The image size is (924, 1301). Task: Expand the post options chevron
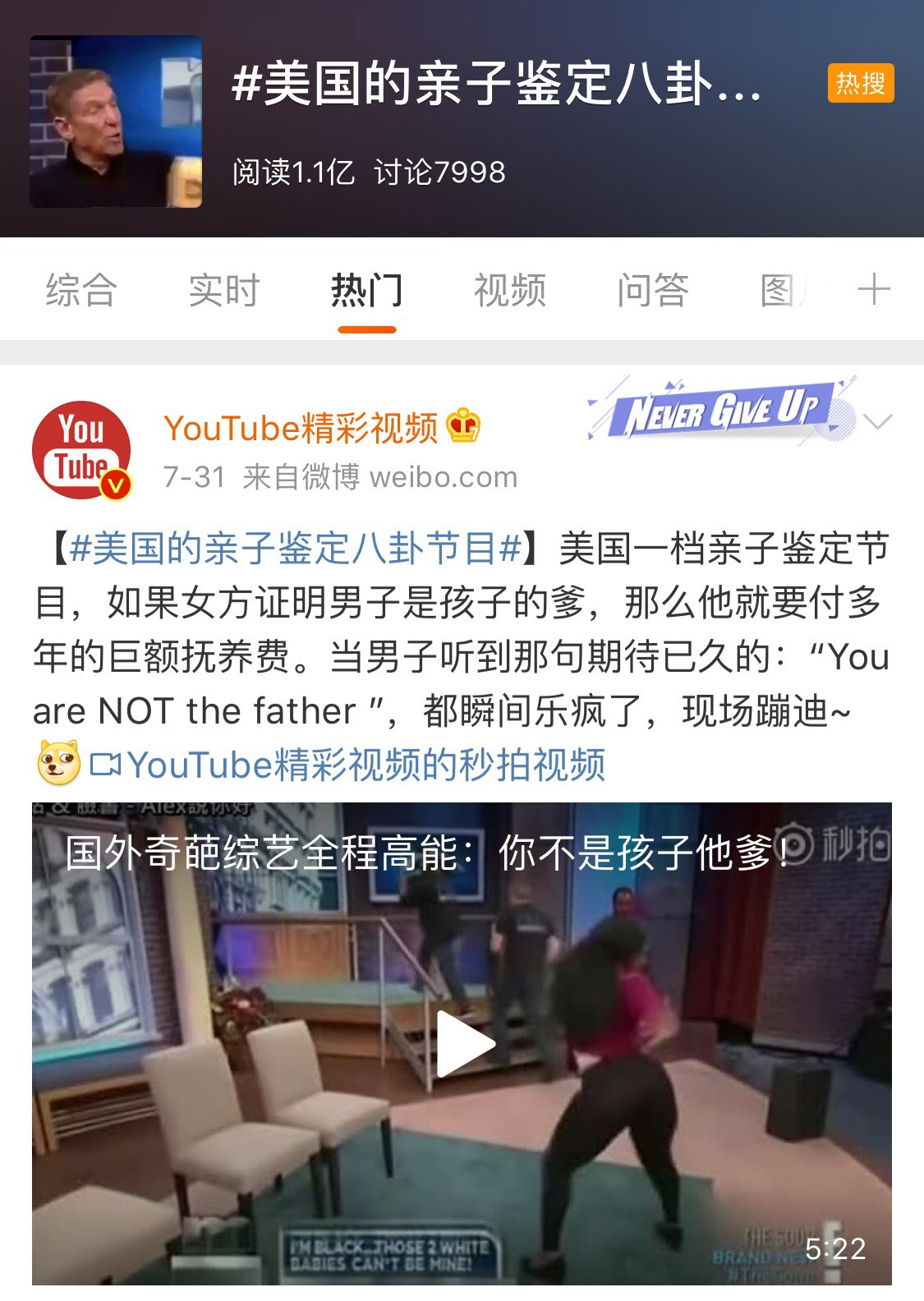878,422
